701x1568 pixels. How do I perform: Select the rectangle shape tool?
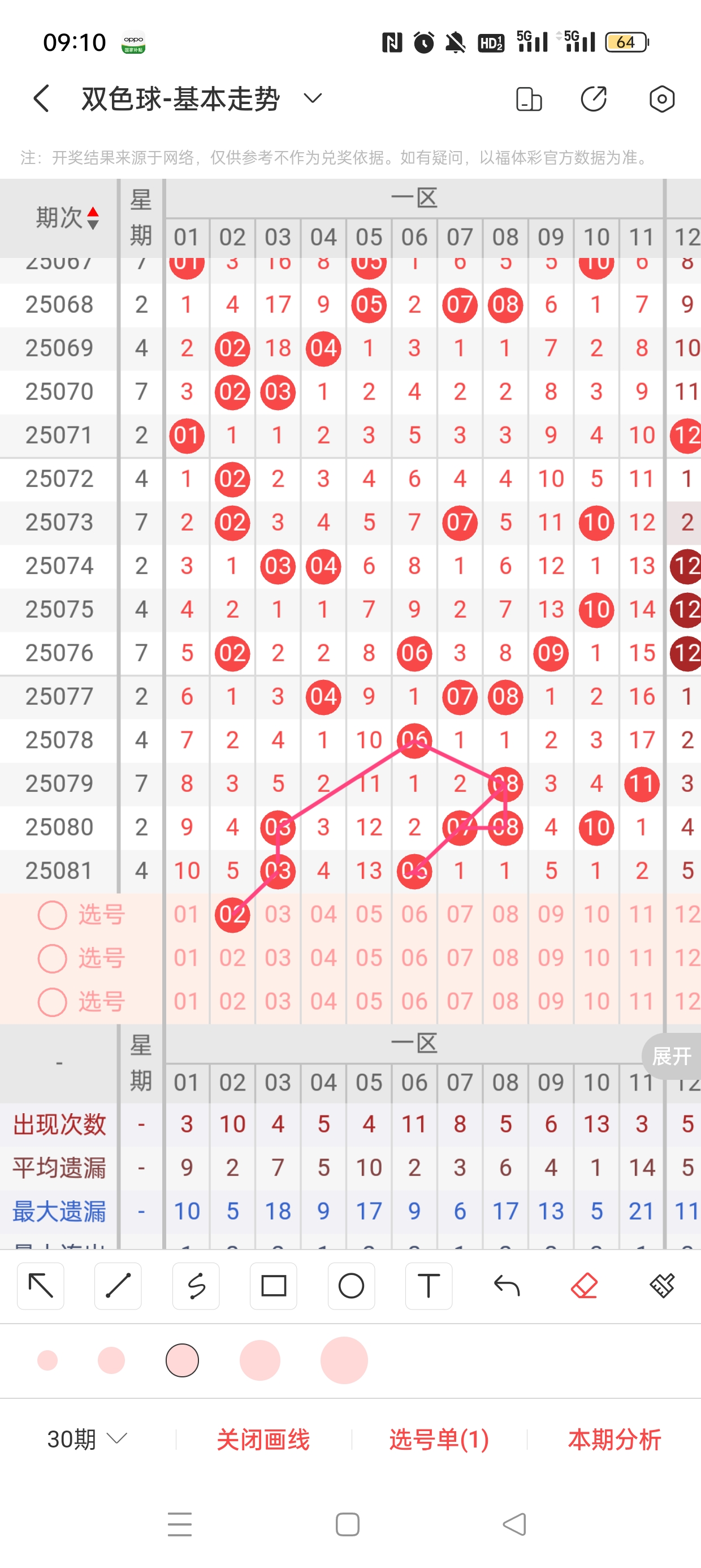pyautogui.click(x=273, y=1286)
